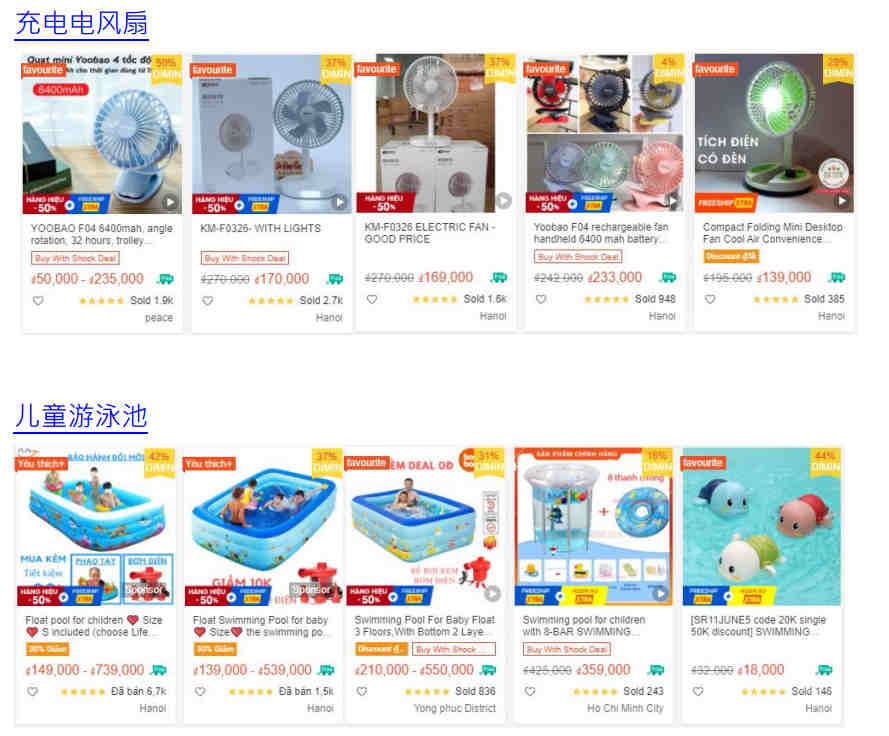Favorite the KM-F0326- WITH LIGHTS fan

pos(207,300)
